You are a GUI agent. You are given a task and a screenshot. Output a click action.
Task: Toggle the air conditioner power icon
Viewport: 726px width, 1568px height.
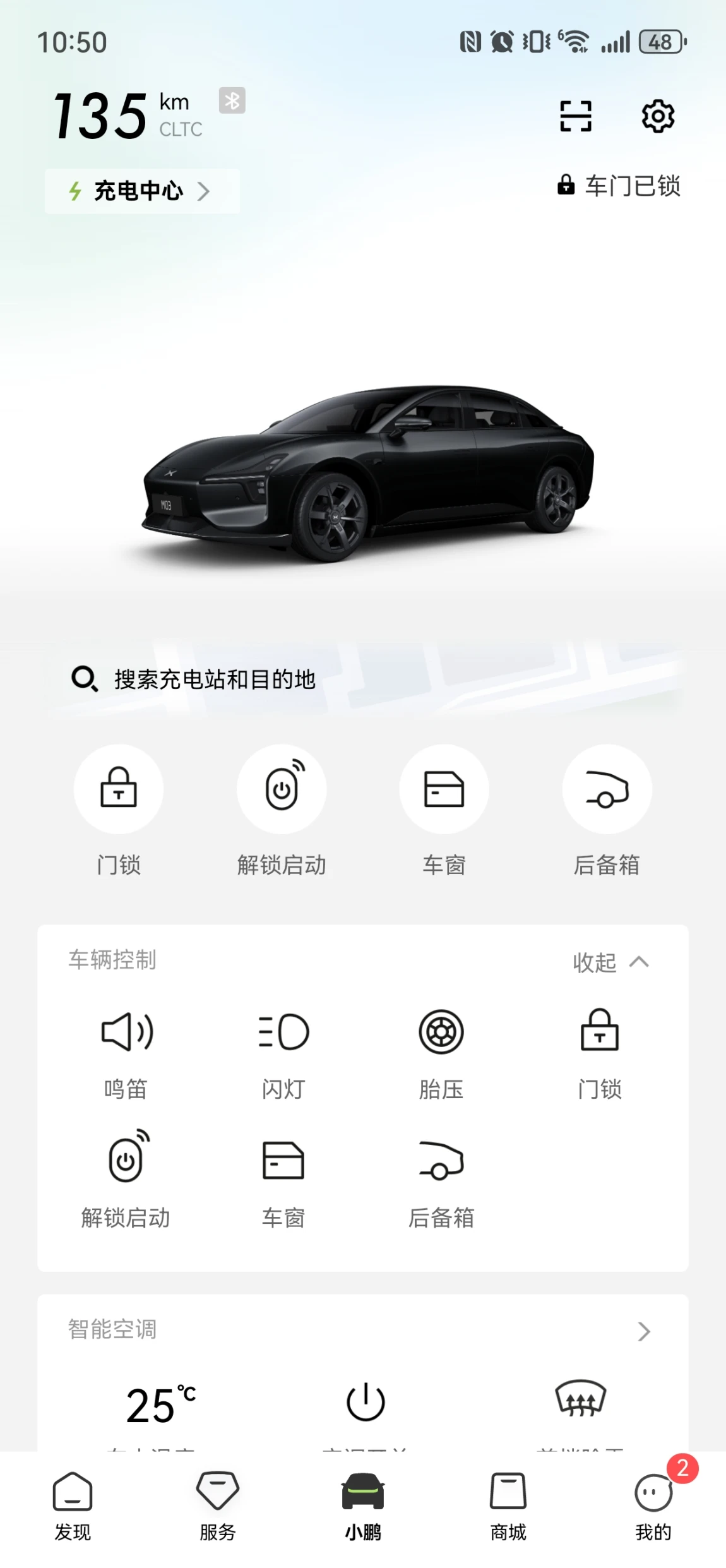(366, 1401)
